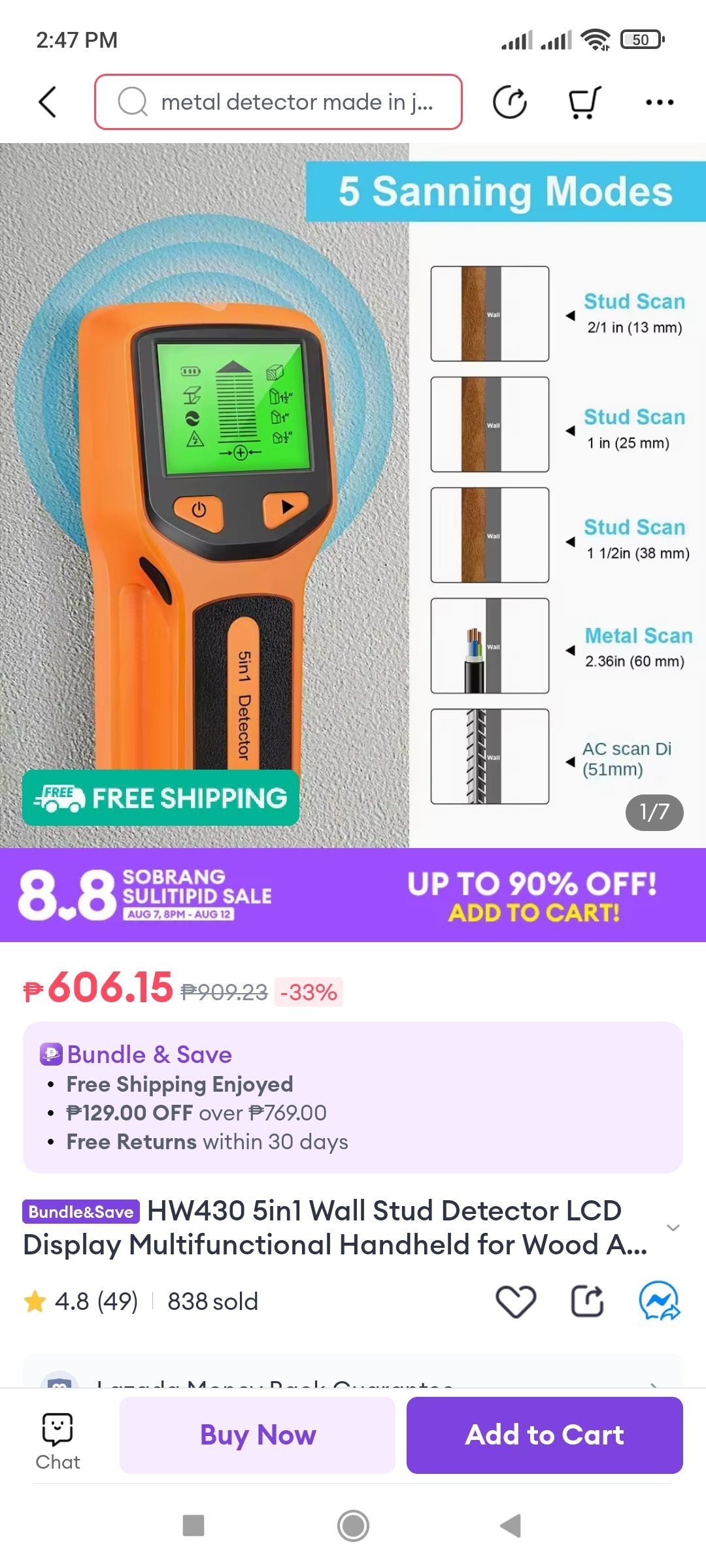Open the three-dot overflow menu
The height and width of the screenshot is (1568, 706).
(659, 102)
